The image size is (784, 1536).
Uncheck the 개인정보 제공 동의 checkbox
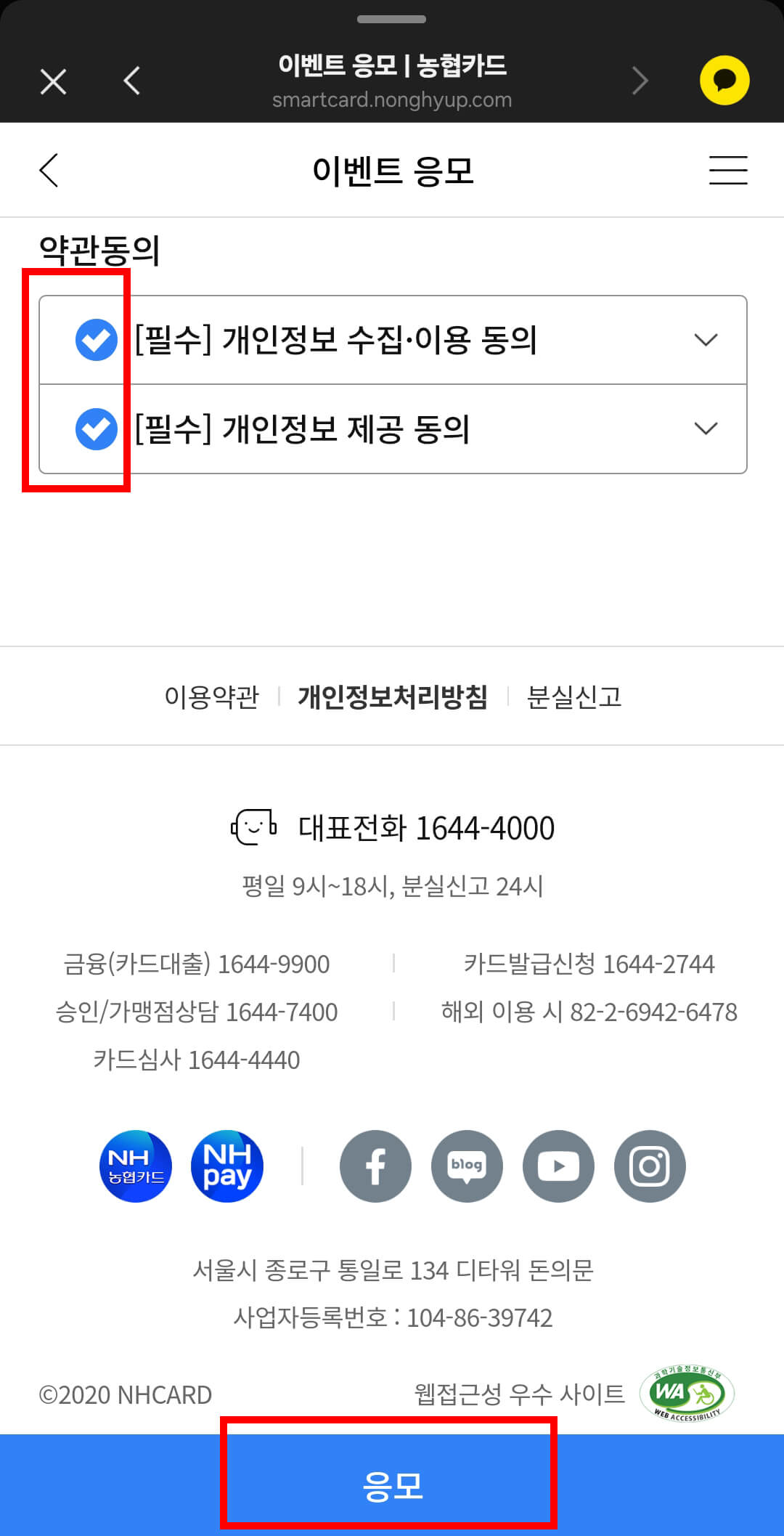(x=95, y=428)
